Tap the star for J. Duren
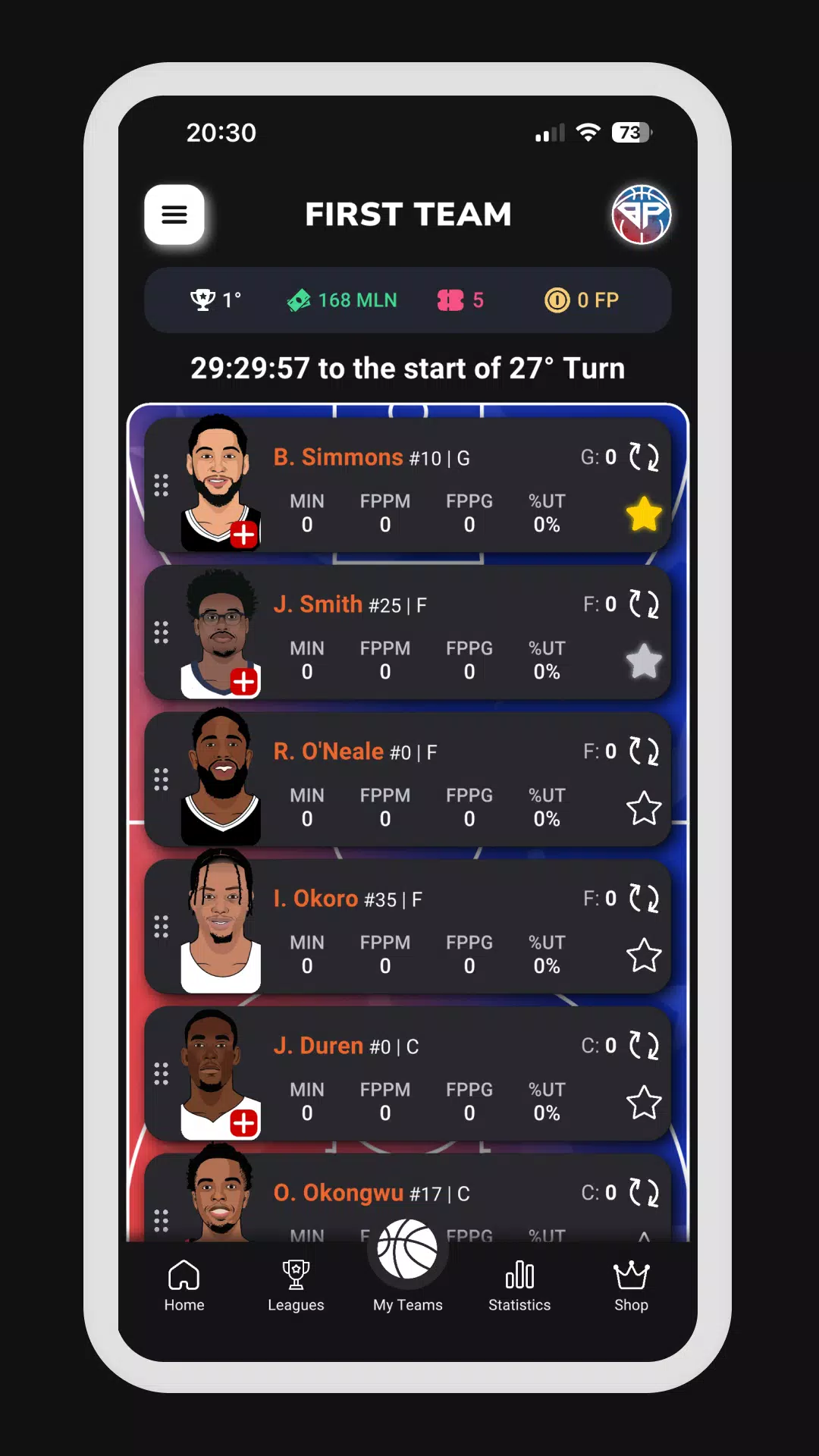The width and height of the screenshot is (819, 1456). pyautogui.click(x=644, y=1103)
